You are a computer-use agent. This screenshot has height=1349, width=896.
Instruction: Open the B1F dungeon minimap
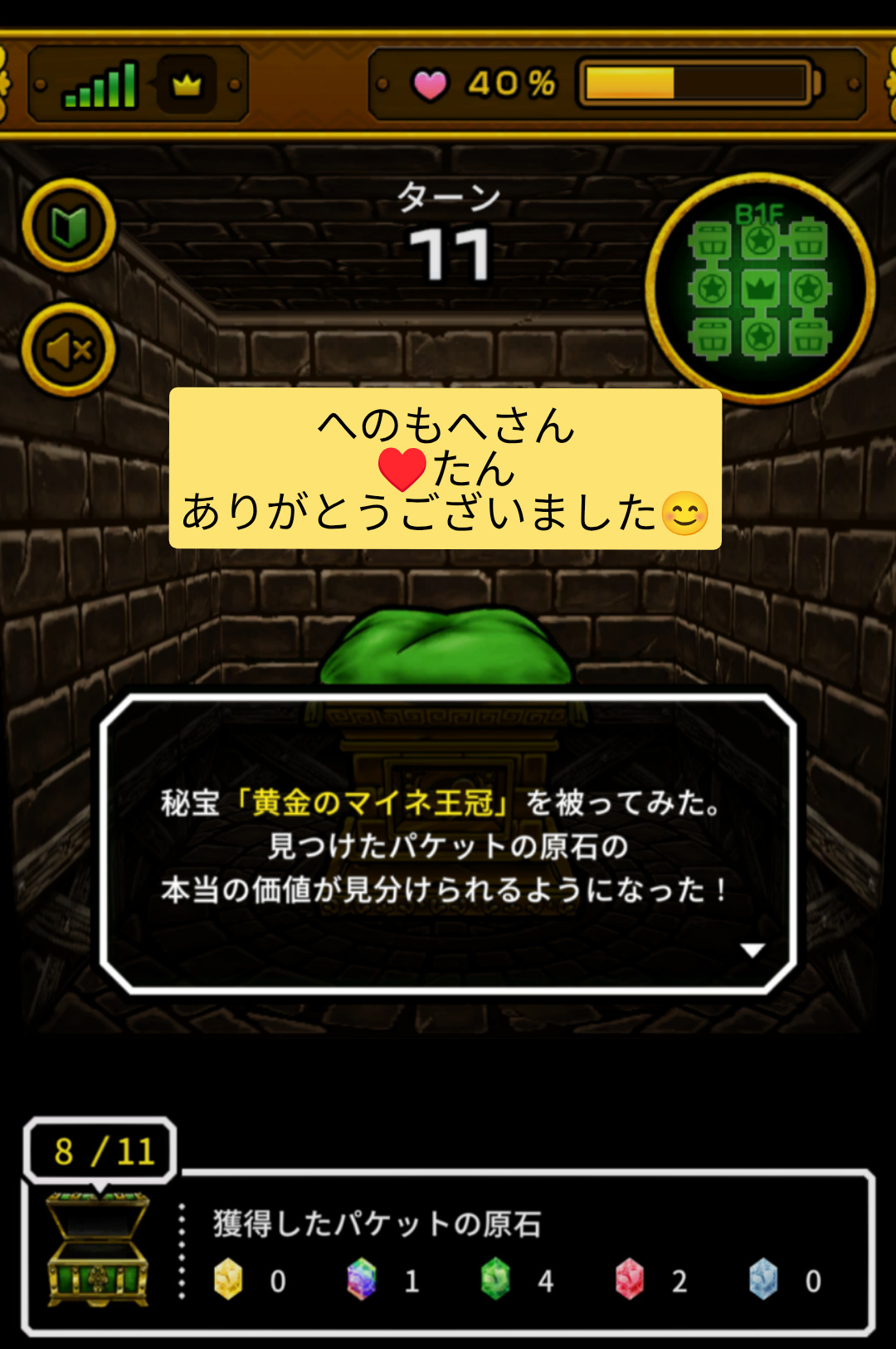(760, 288)
